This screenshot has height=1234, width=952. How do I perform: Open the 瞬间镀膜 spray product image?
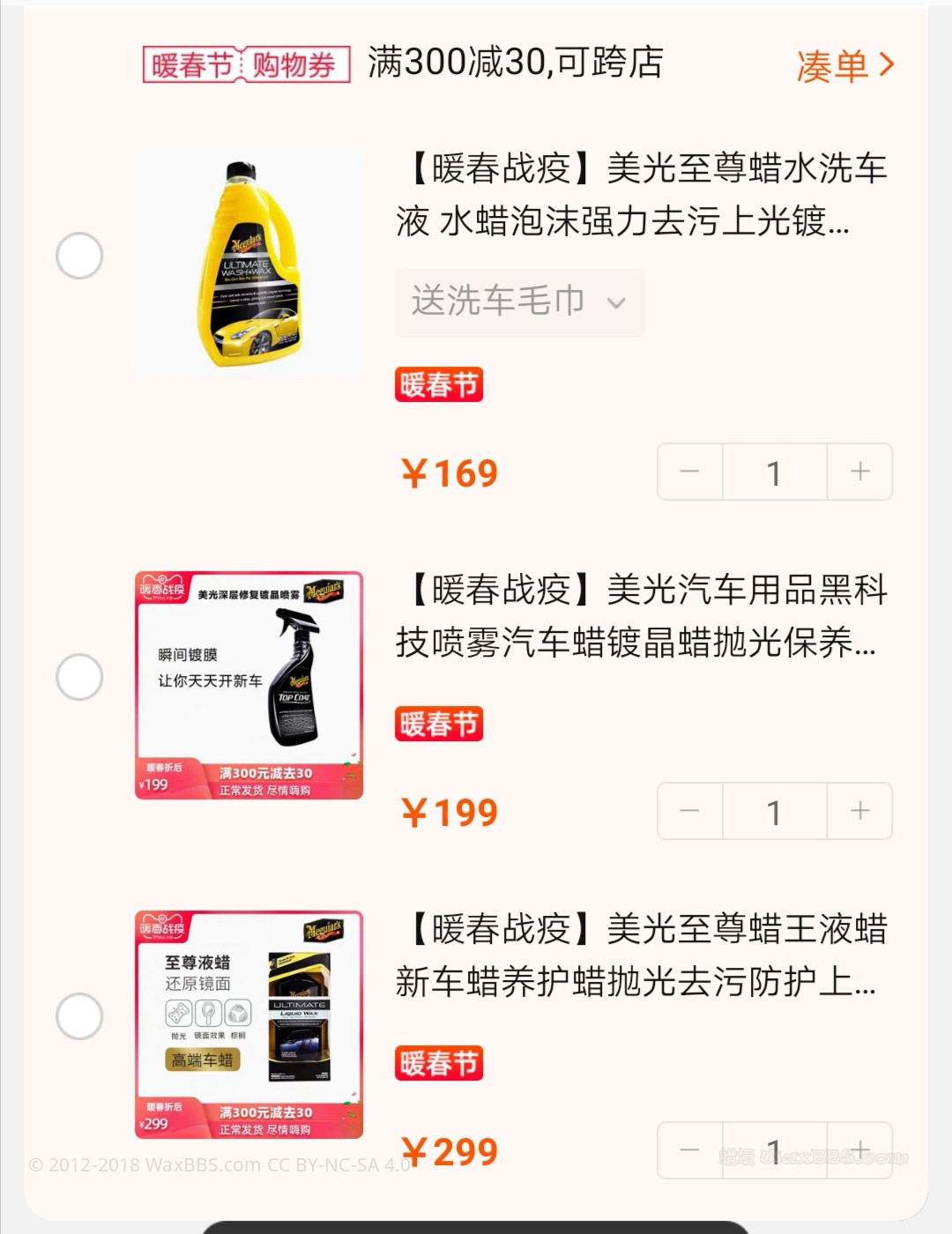pyautogui.click(x=249, y=686)
